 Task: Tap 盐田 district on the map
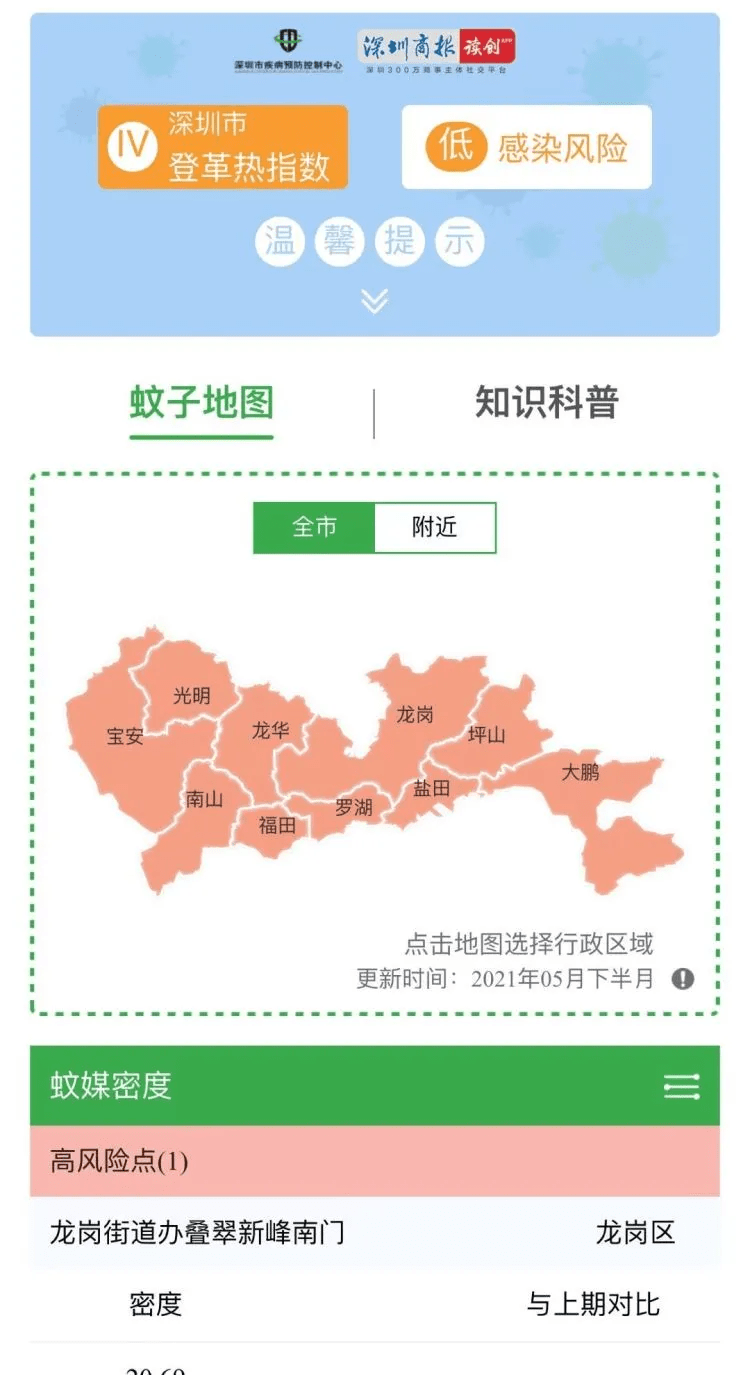coord(431,788)
